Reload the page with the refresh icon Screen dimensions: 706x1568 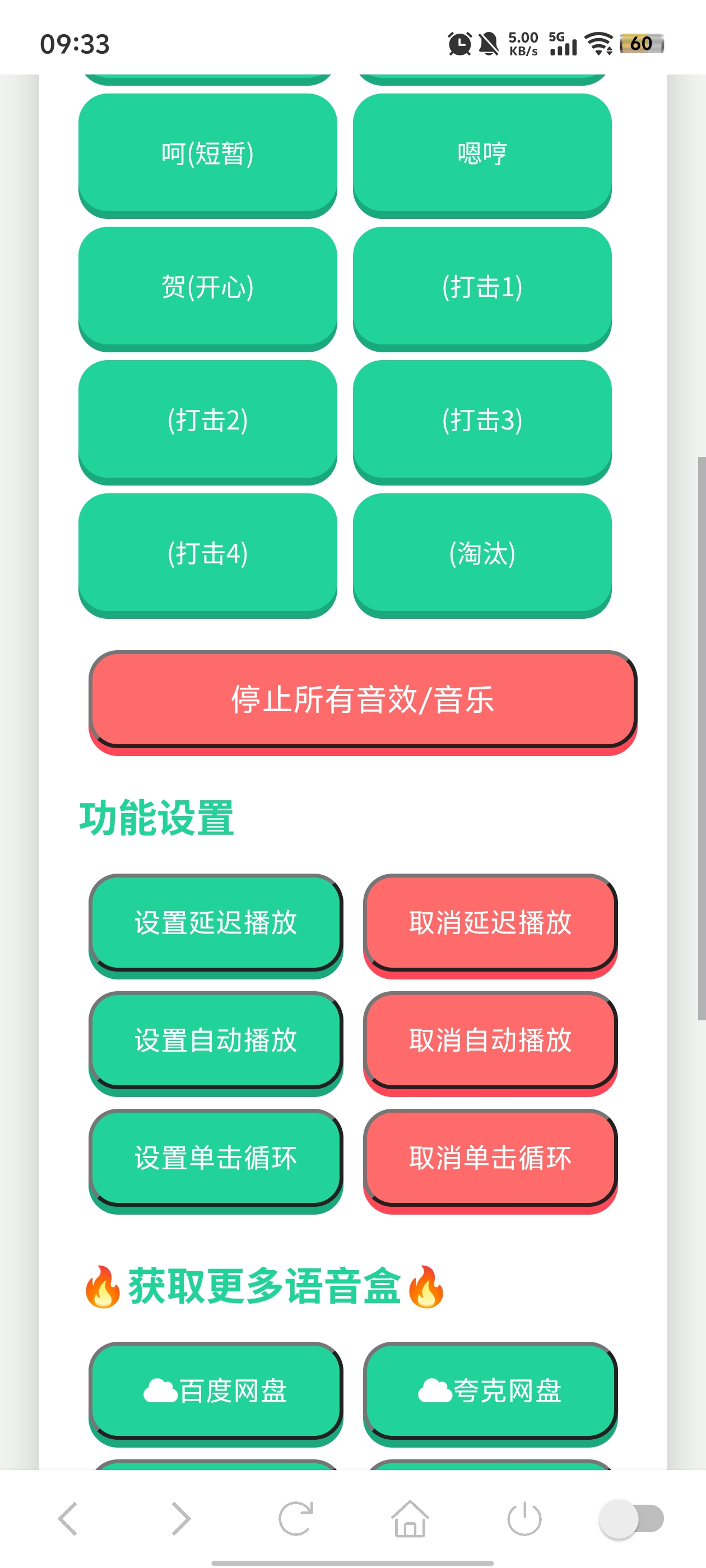click(296, 1518)
